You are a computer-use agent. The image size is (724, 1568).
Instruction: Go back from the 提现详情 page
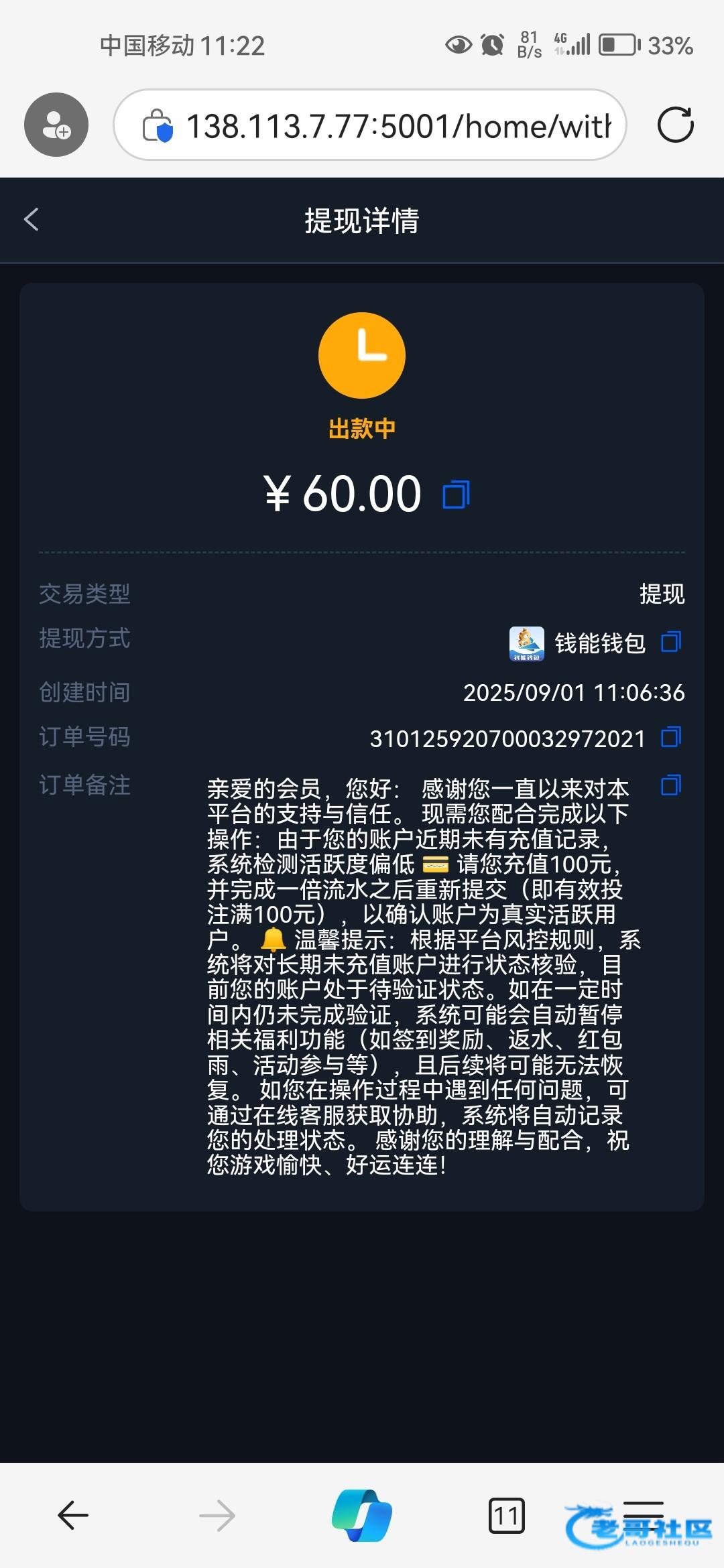click(x=32, y=220)
